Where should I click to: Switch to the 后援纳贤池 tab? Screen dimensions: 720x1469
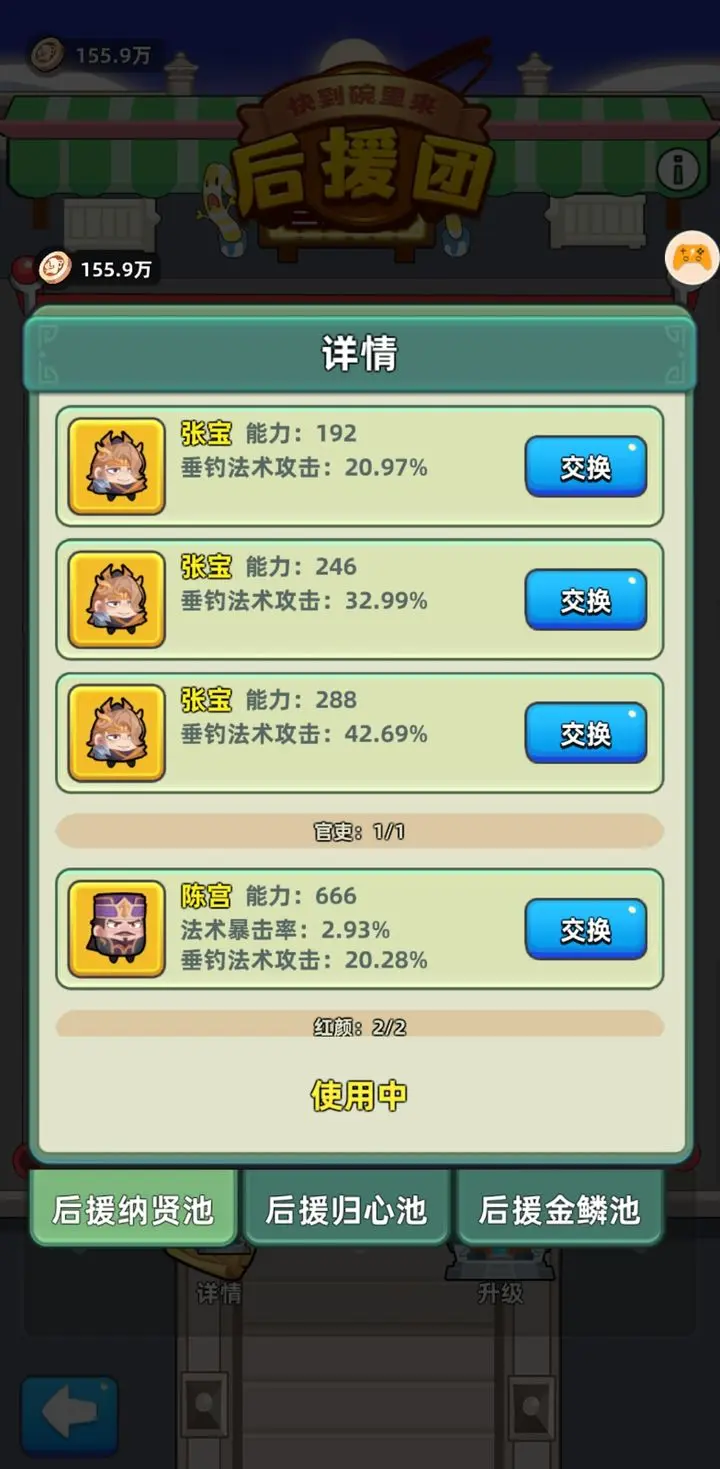pos(133,1210)
